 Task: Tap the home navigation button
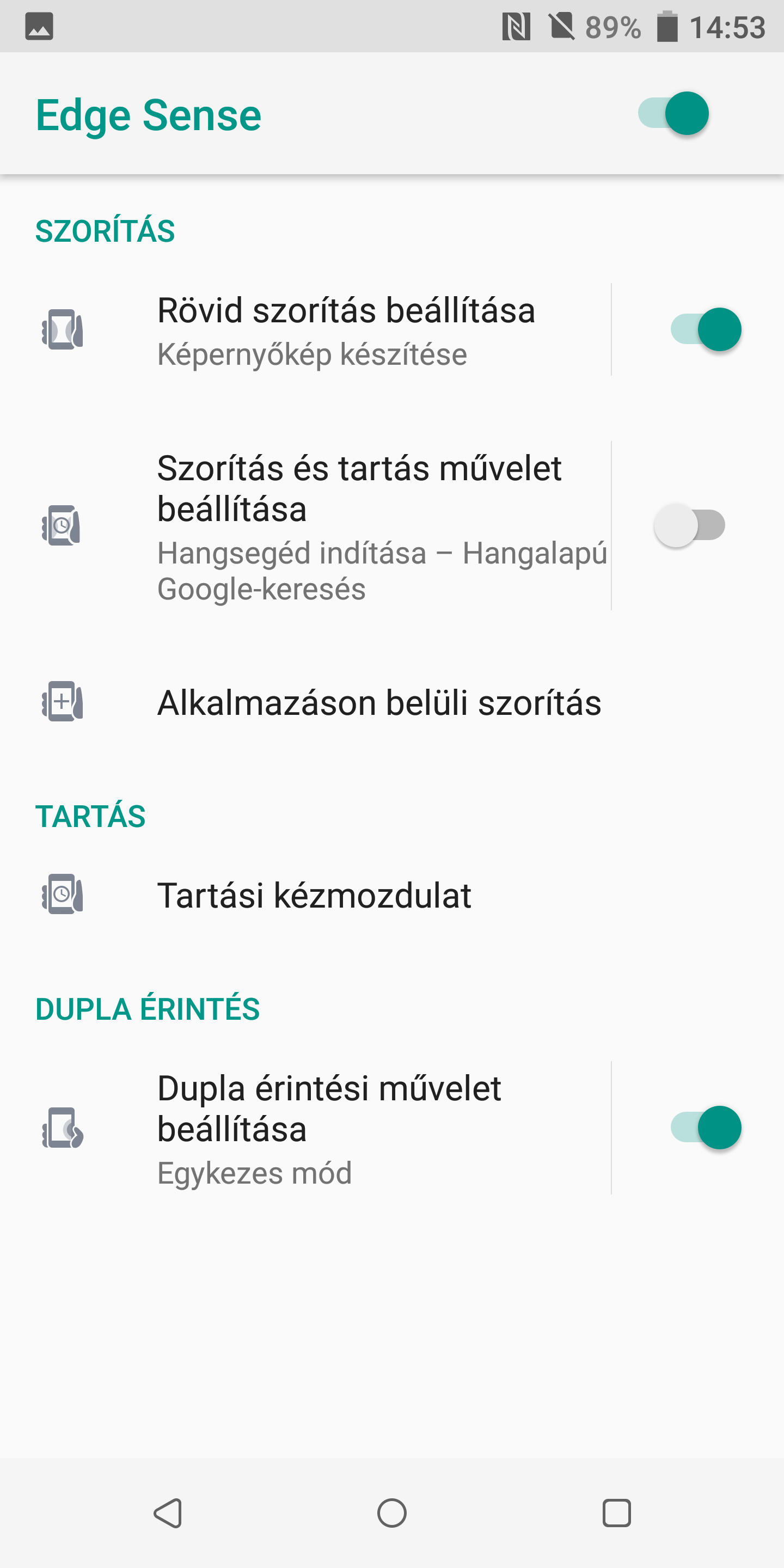pos(392,1512)
